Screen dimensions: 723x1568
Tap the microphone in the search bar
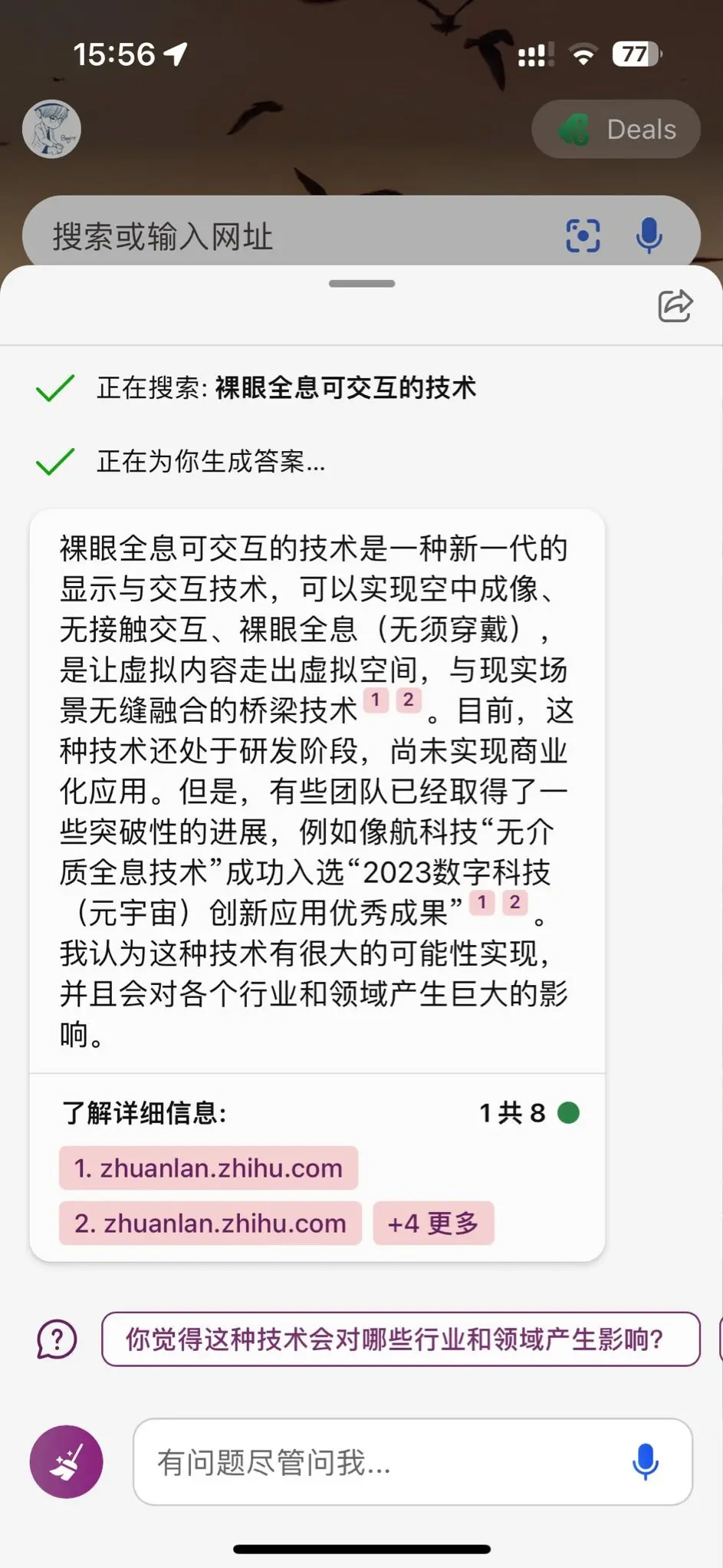coord(649,236)
